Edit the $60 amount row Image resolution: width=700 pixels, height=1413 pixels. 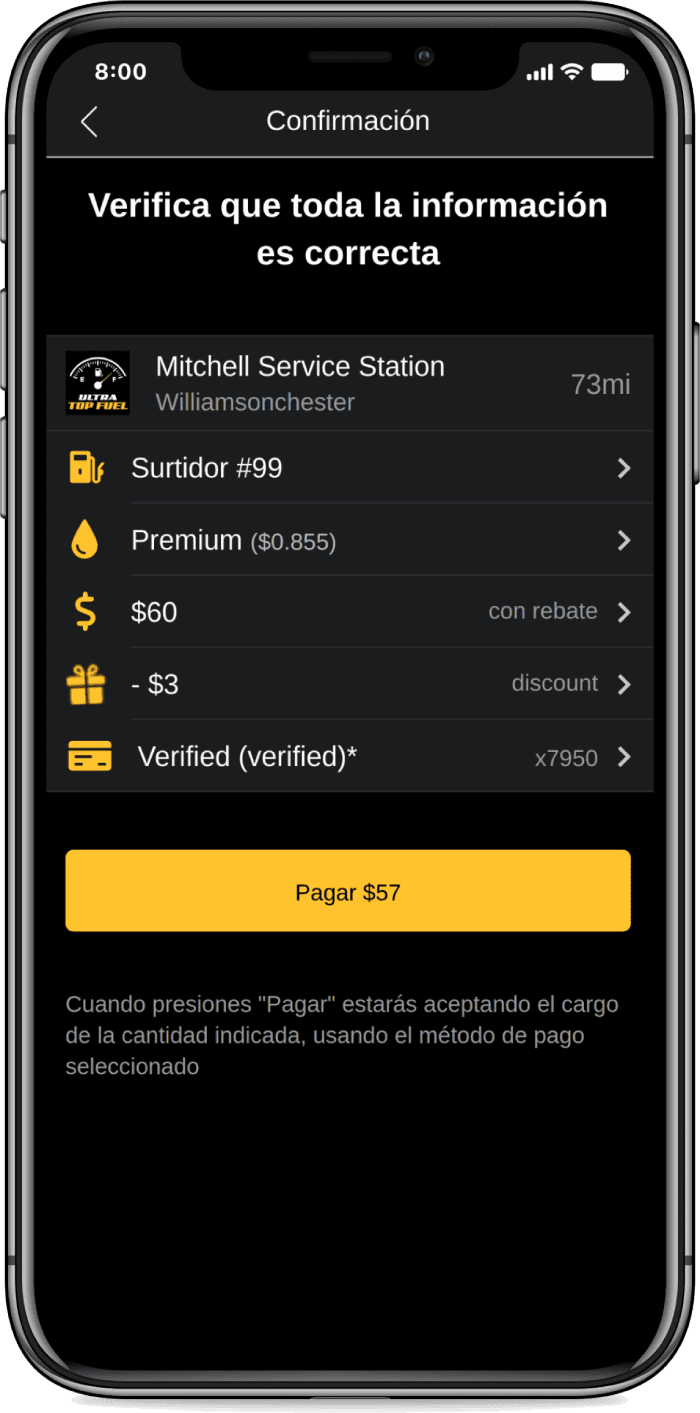coord(349,612)
